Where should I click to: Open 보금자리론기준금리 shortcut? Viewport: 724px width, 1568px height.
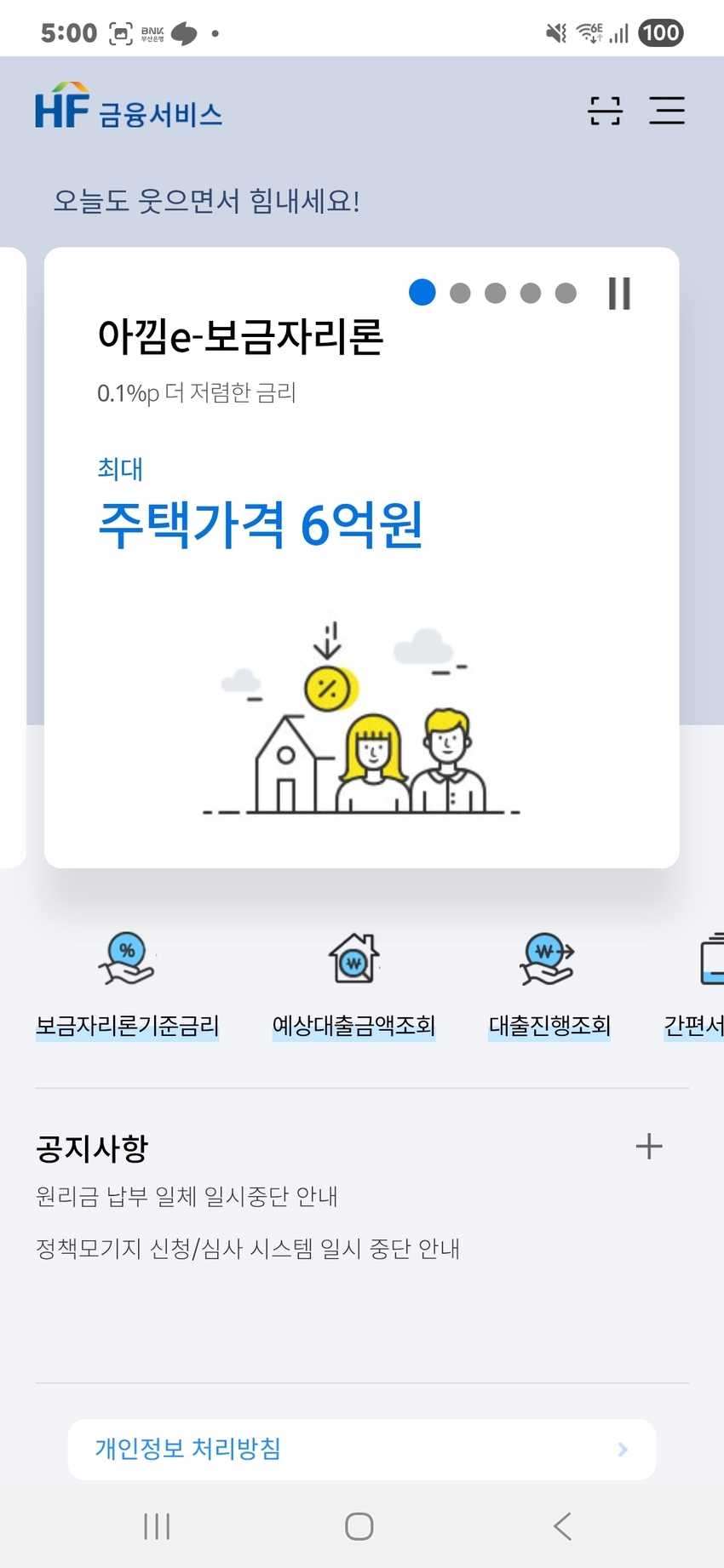tap(127, 987)
